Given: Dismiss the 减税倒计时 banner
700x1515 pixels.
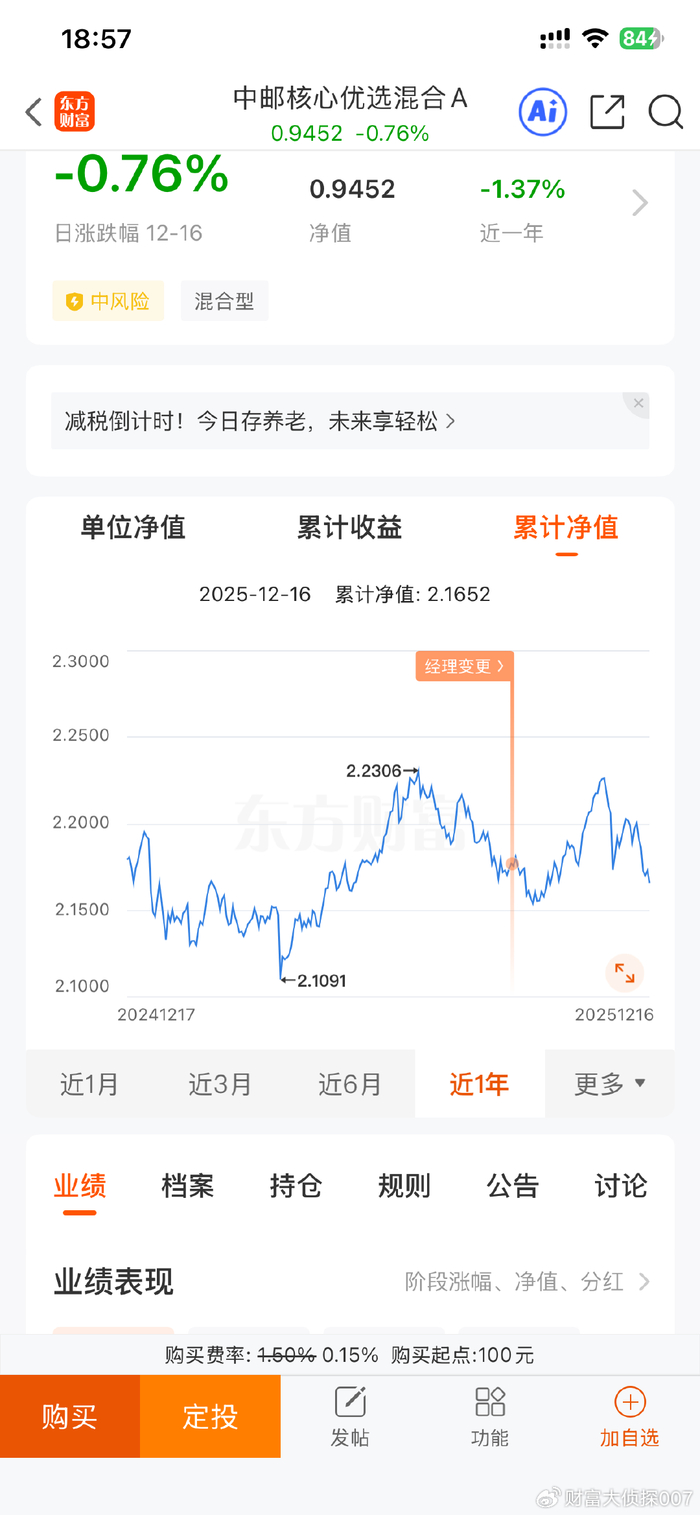Looking at the screenshot, I should [638, 403].
